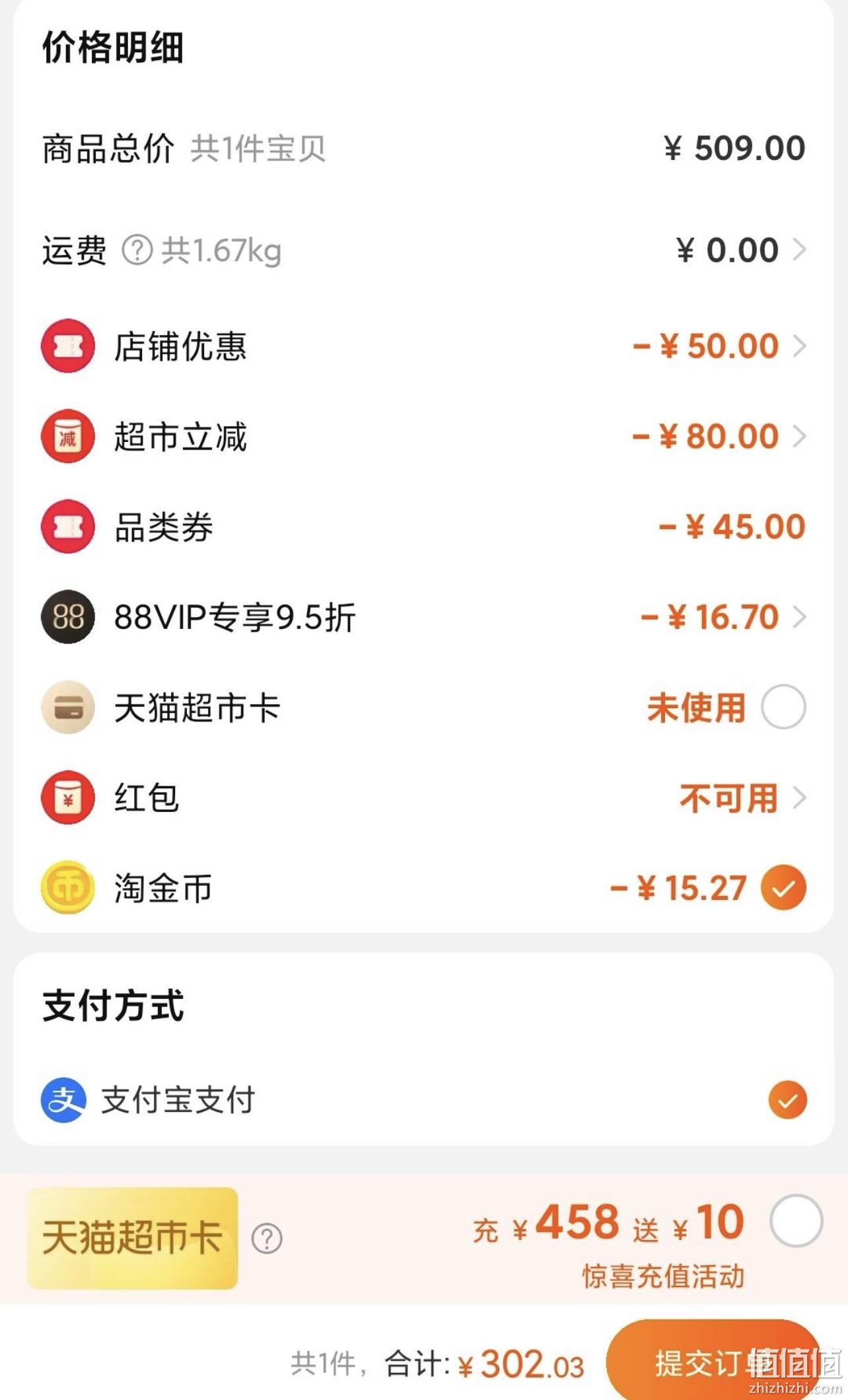Select the 充458送10 recharge offer
This screenshot has width=848, height=1400.
[x=796, y=1221]
